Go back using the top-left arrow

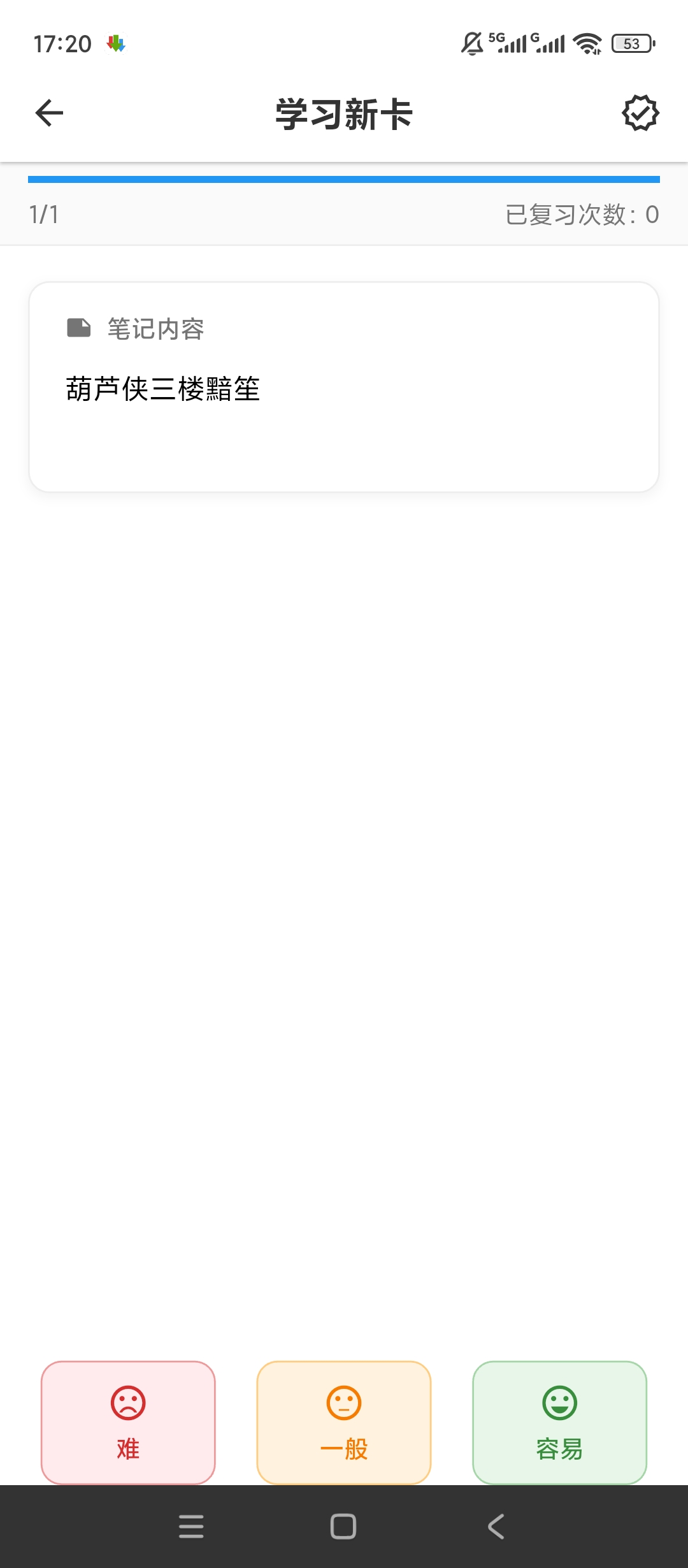(49, 113)
